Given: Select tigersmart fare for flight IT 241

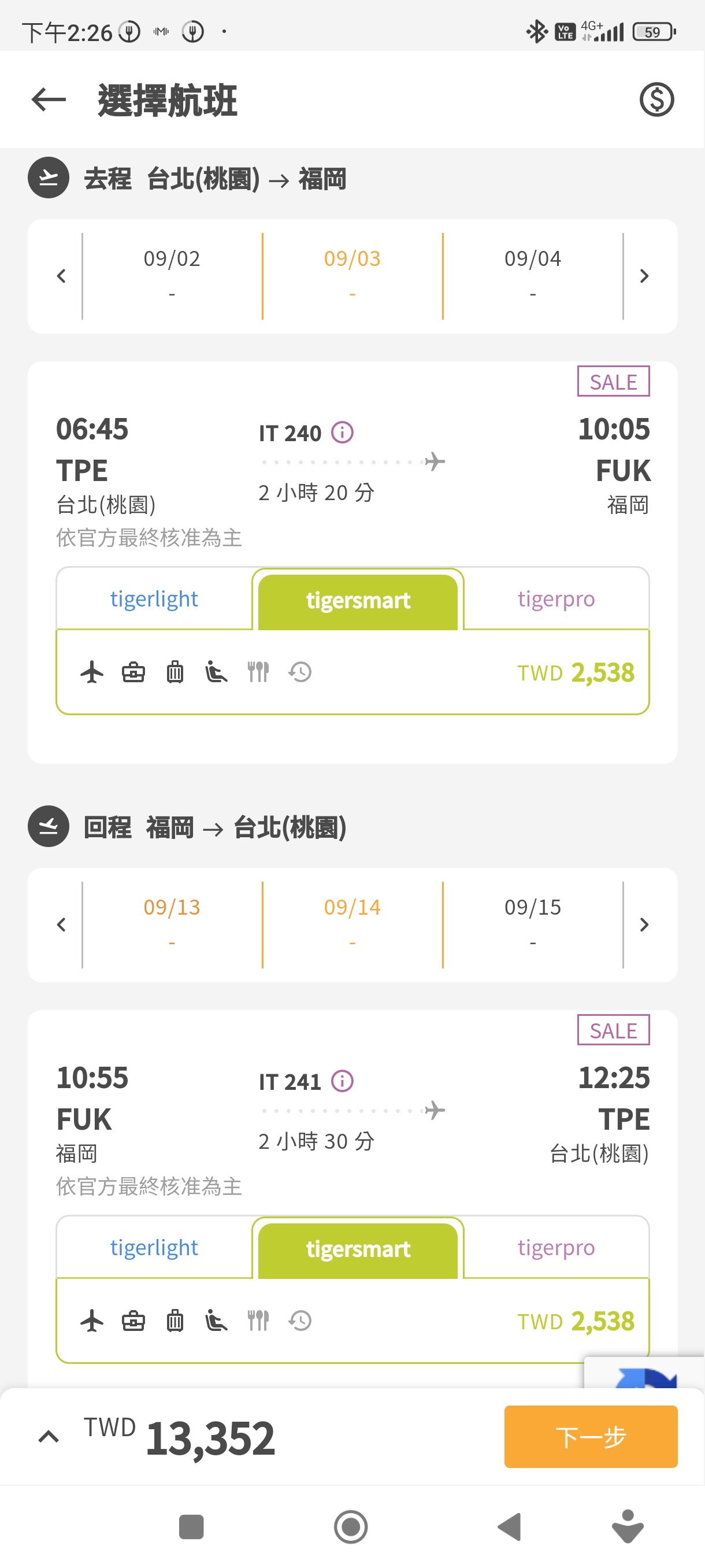Looking at the screenshot, I should (358, 1249).
